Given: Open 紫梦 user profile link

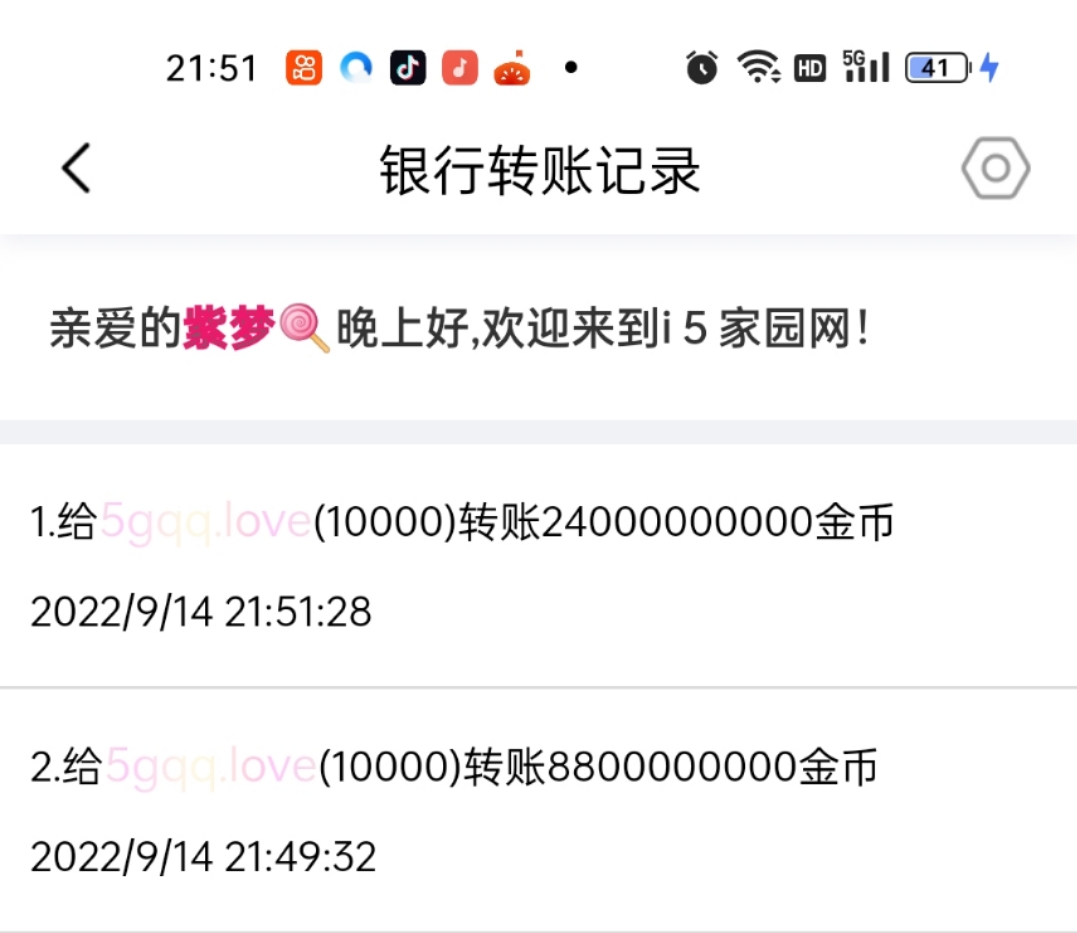Looking at the screenshot, I should click(x=228, y=329).
